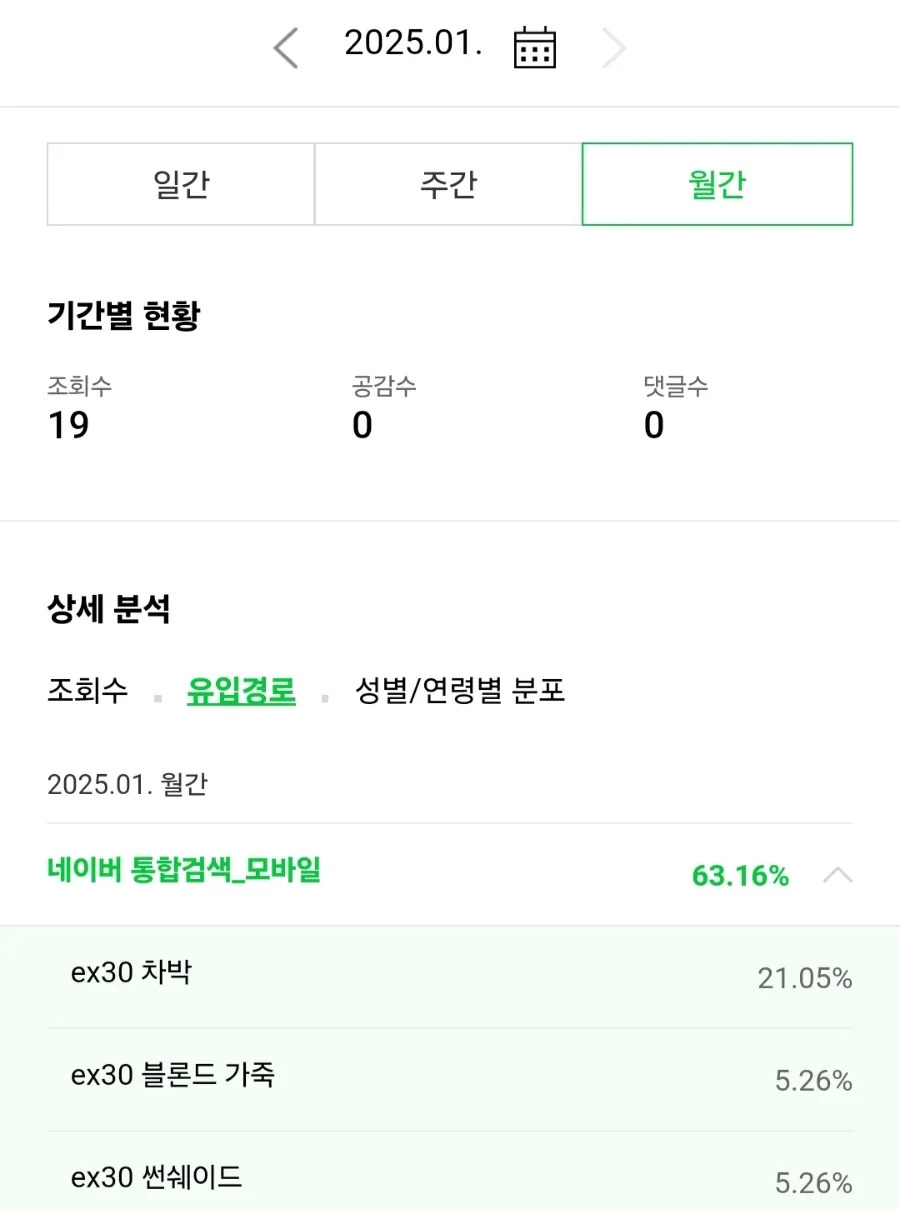The height and width of the screenshot is (1209, 900).
Task: Open the 조회수 detail analysis view
Action: coord(87,691)
